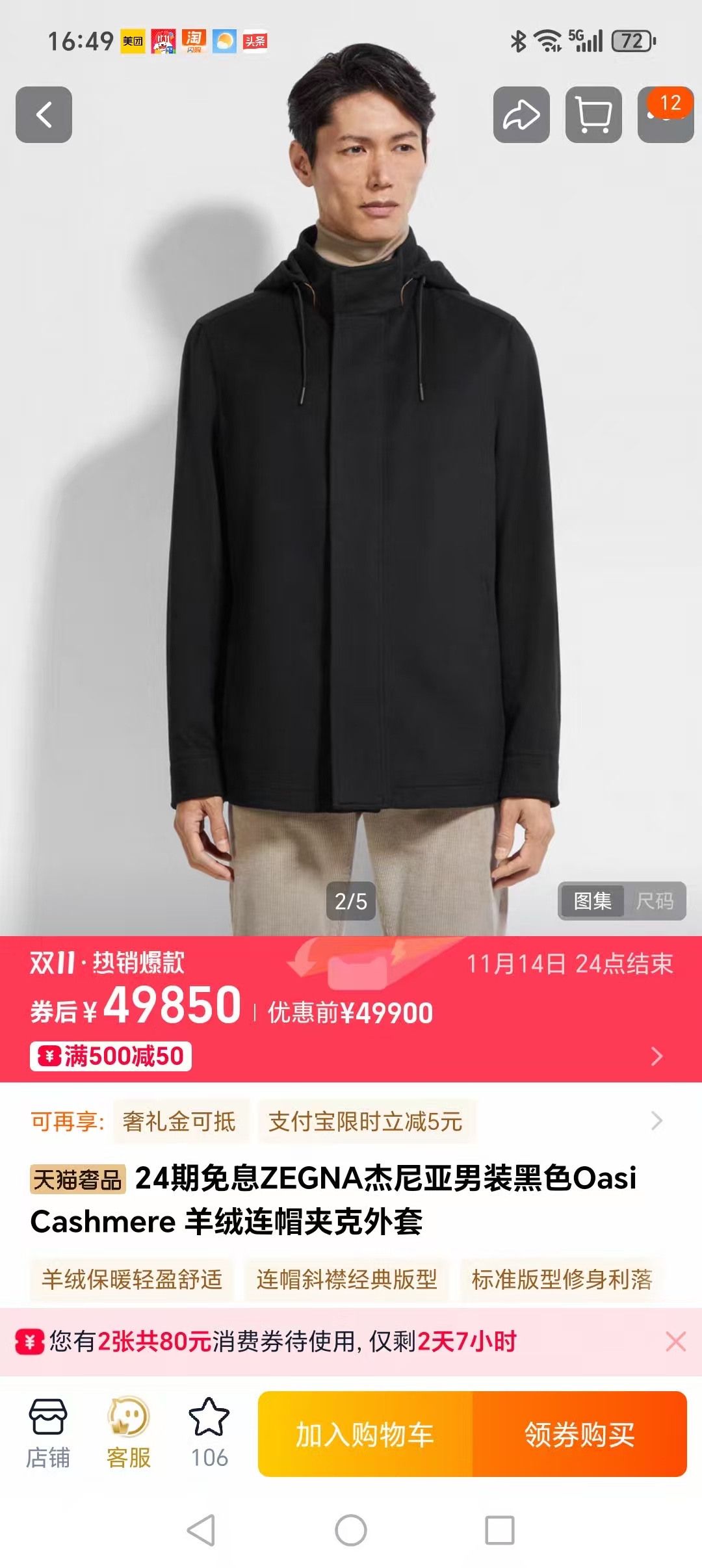The width and height of the screenshot is (702, 1568).
Task: Expand the 可再享 offers chevron
Action: [x=656, y=1121]
